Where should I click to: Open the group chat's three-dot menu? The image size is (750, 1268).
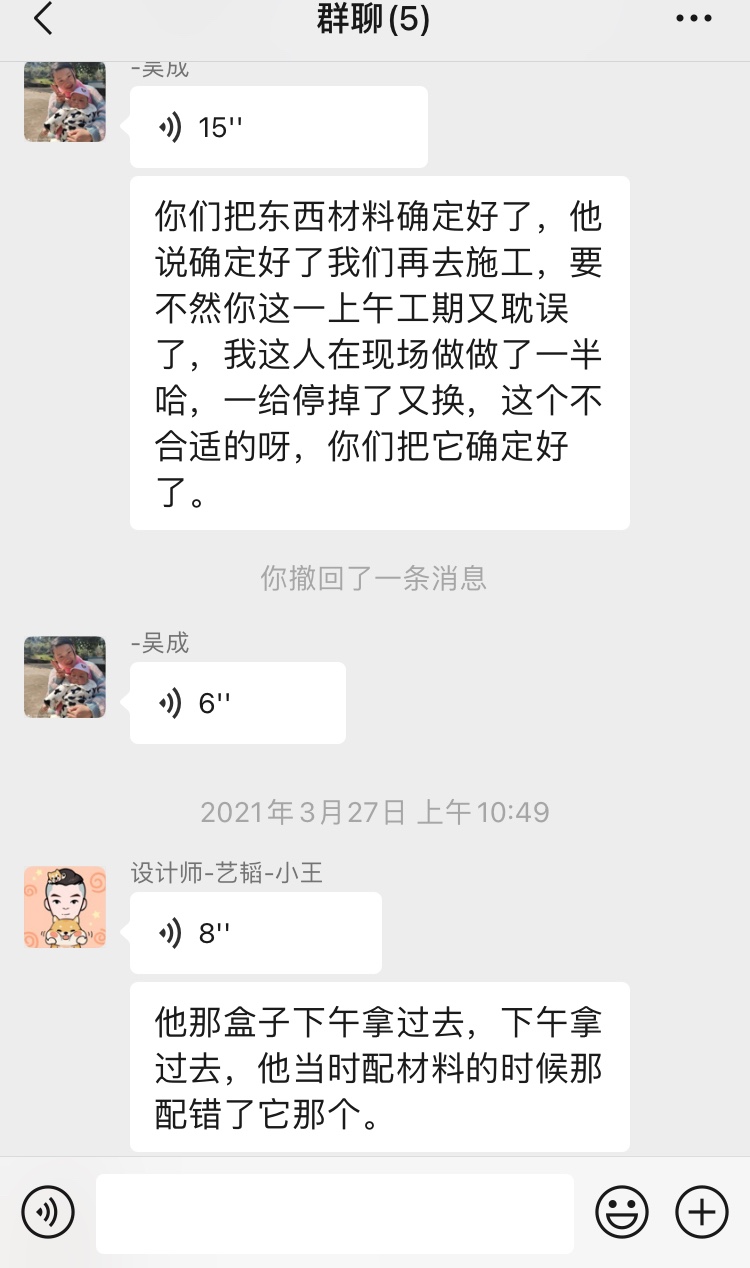[x=693, y=19]
